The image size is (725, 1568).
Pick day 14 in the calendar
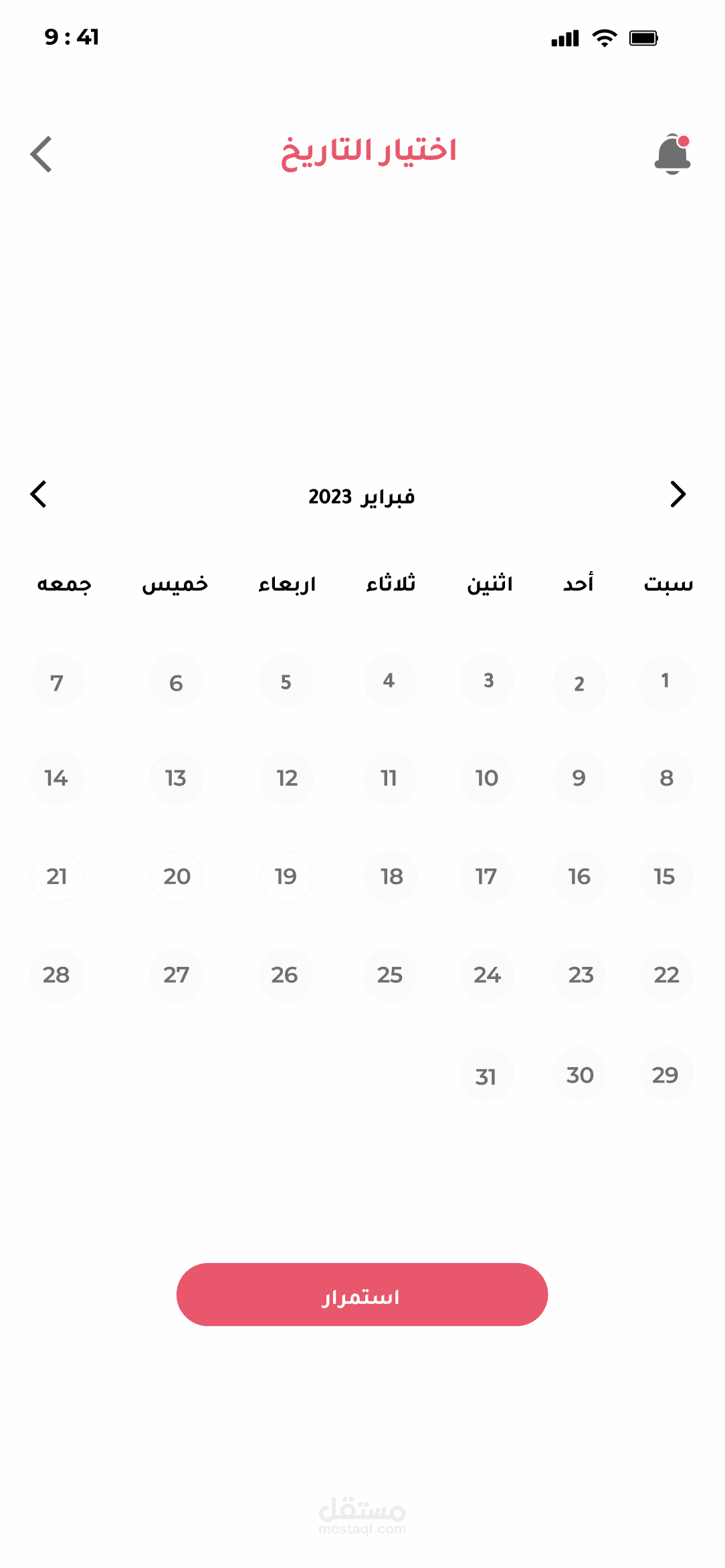[x=58, y=778]
